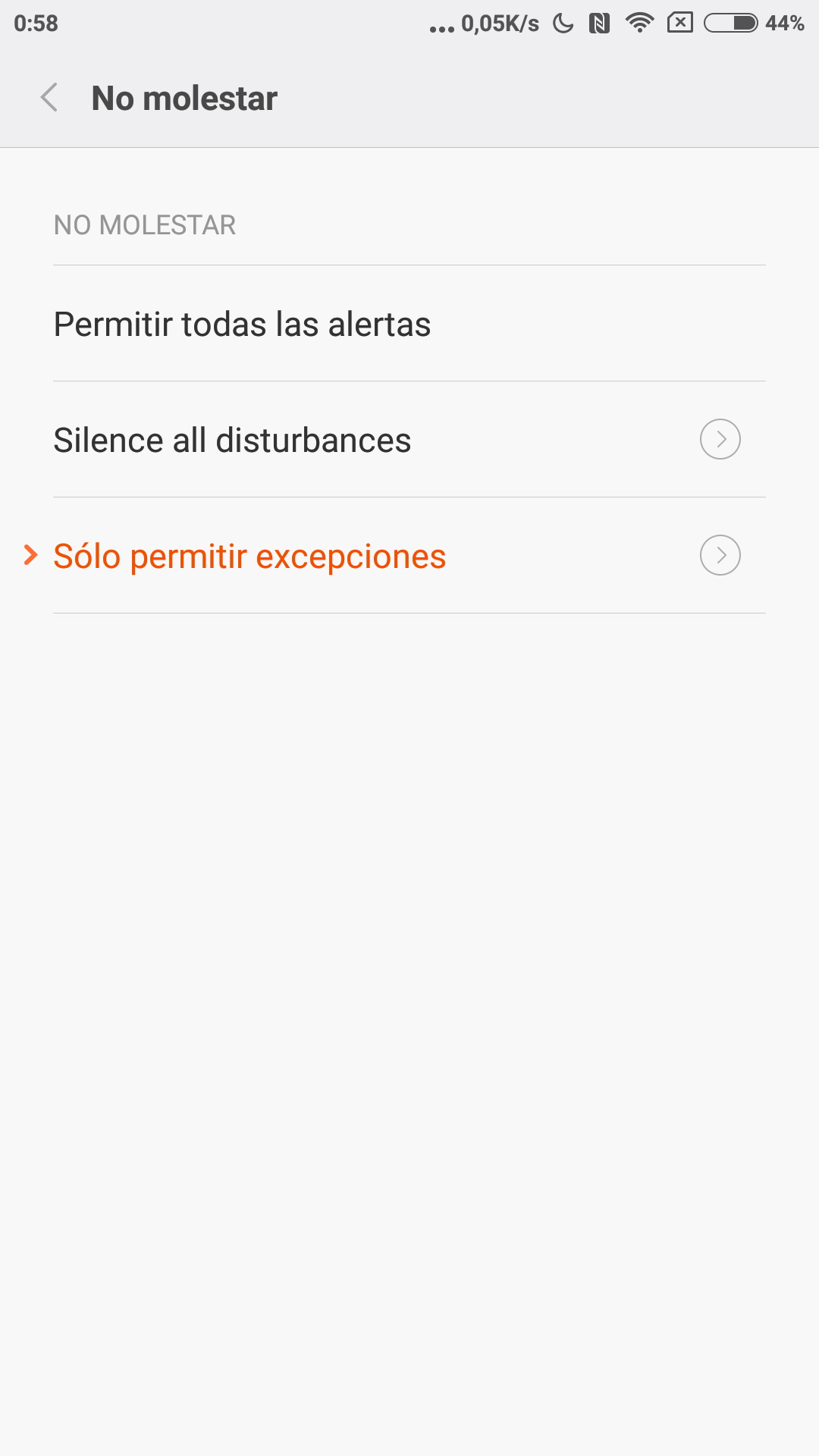Go back from No molestar screen
819x1456 pixels.
pos(49,98)
